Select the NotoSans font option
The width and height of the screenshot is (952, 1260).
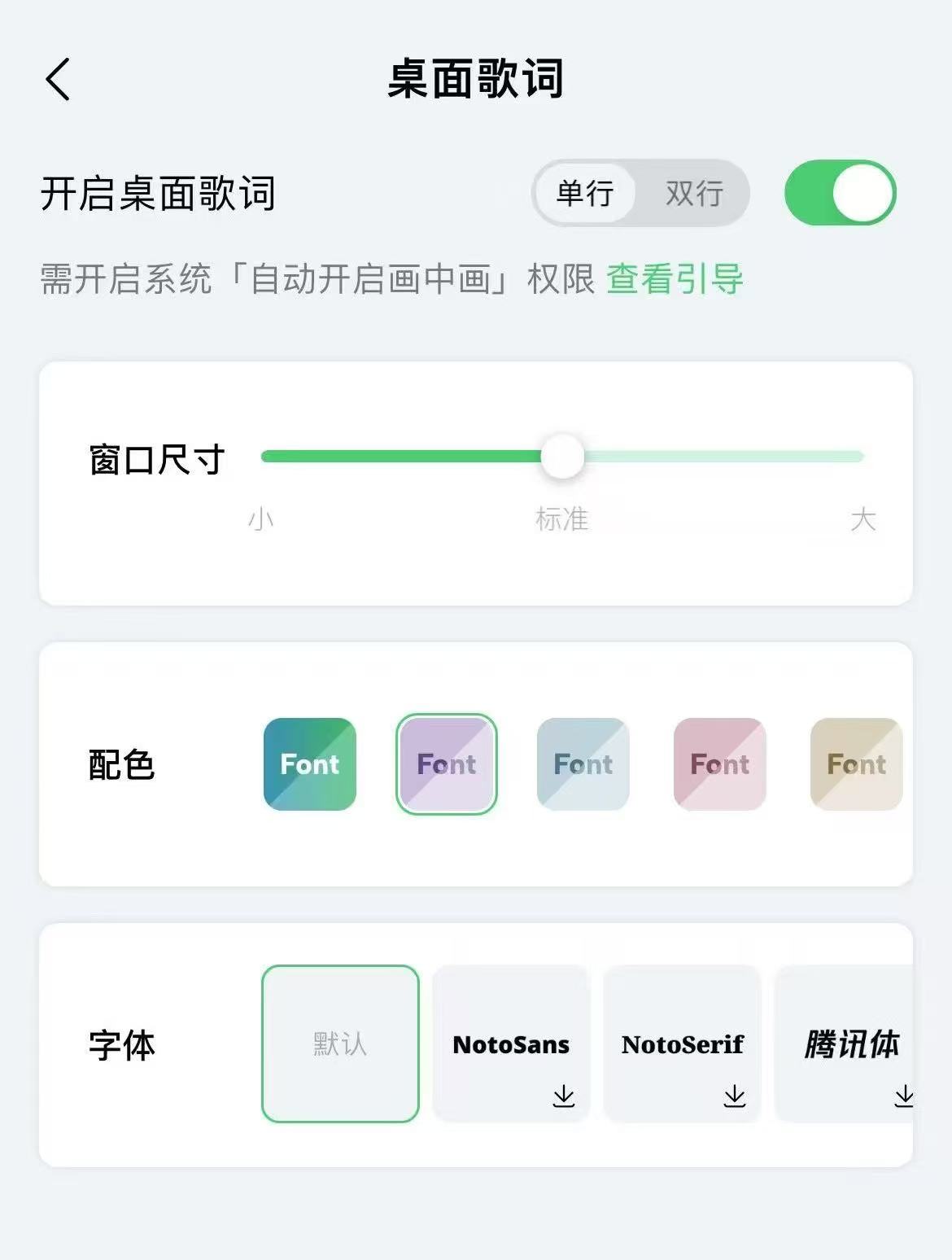coord(510,1043)
